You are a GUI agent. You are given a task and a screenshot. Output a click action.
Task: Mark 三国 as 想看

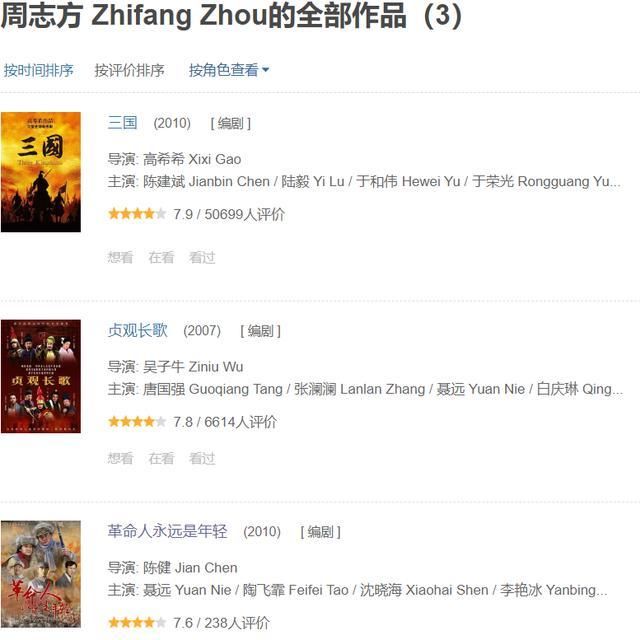click(x=120, y=257)
